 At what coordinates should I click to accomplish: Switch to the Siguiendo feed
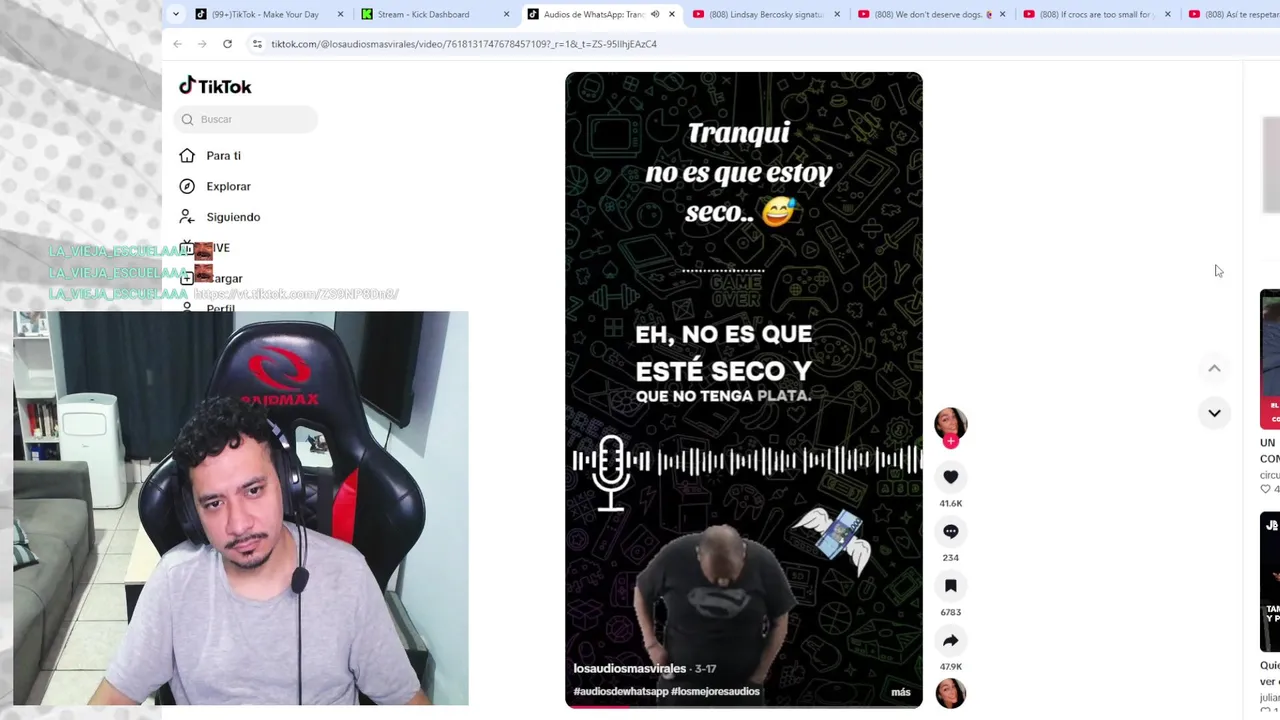232,217
